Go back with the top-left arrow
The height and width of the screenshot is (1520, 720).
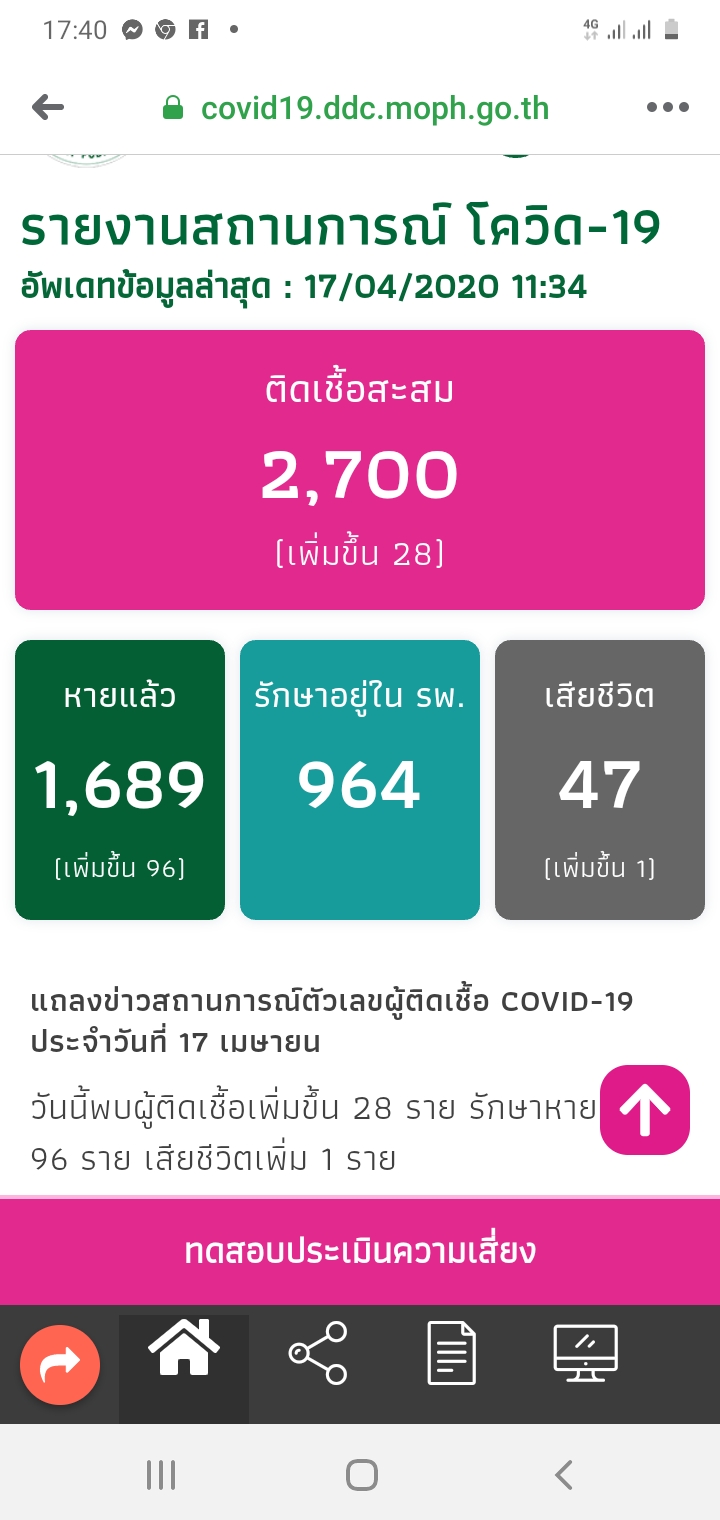pyautogui.click(x=48, y=108)
